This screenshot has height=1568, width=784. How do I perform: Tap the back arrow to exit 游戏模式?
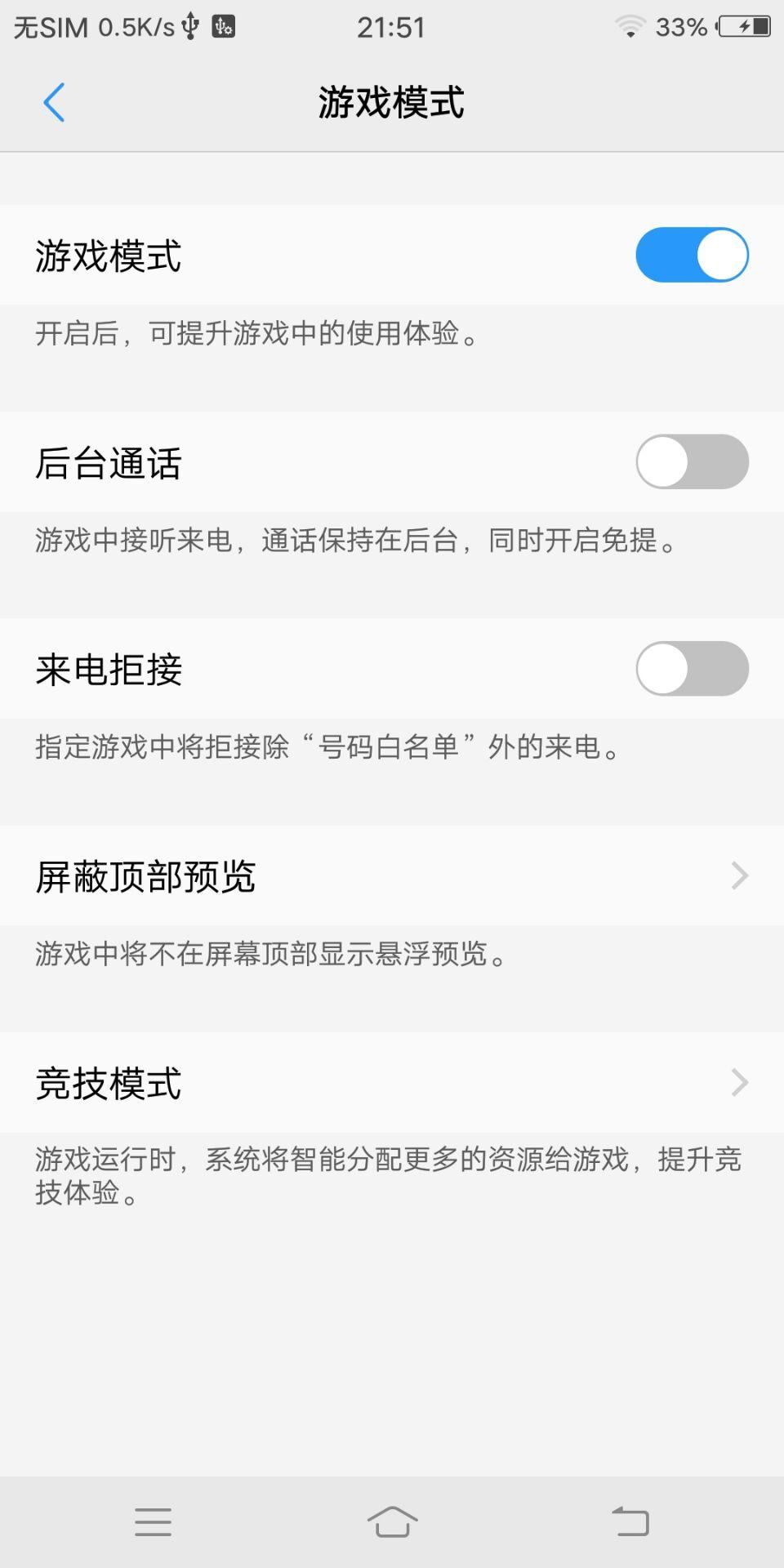[54, 103]
